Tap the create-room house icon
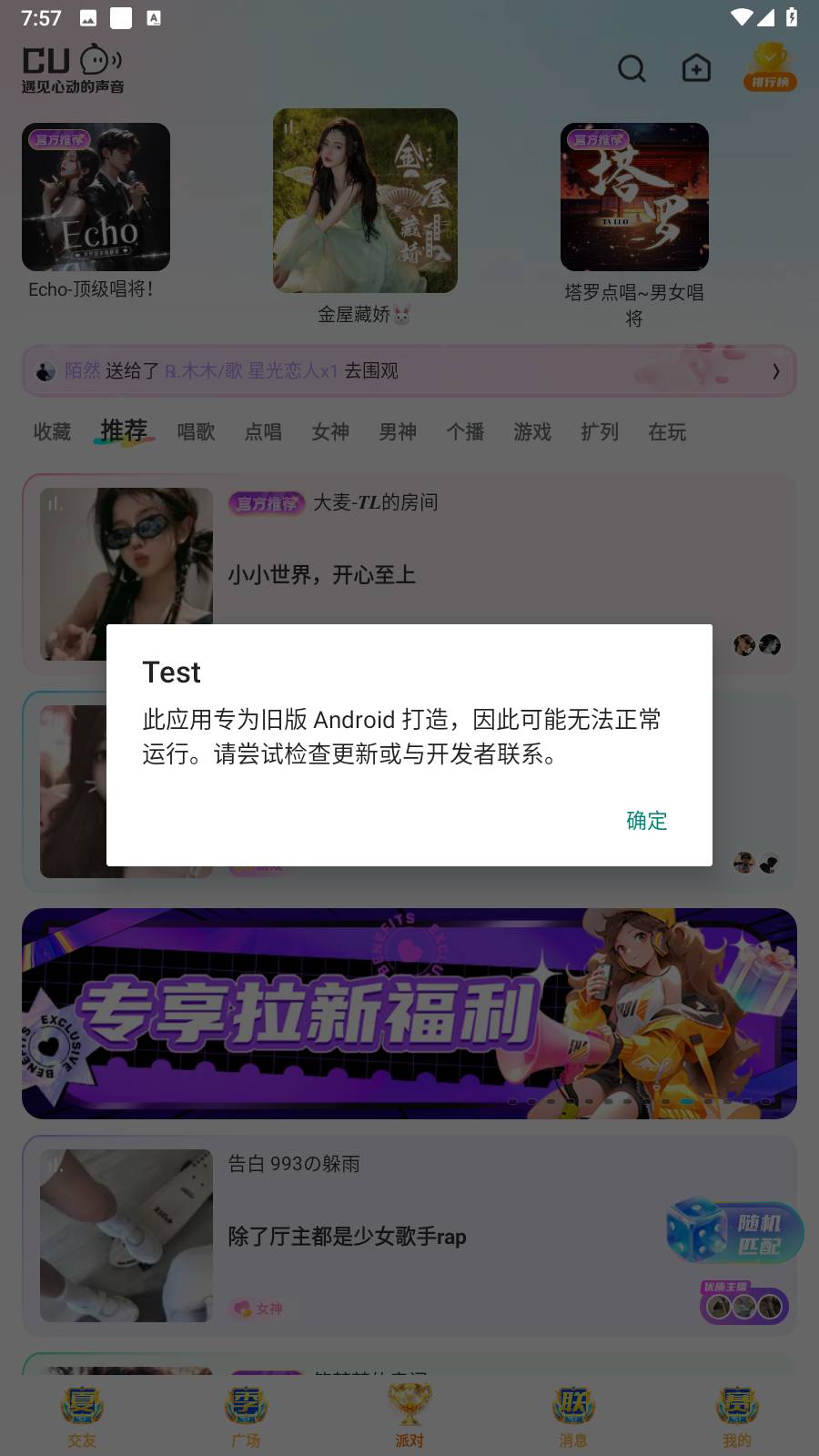The image size is (819, 1456). tap(696, 68)
